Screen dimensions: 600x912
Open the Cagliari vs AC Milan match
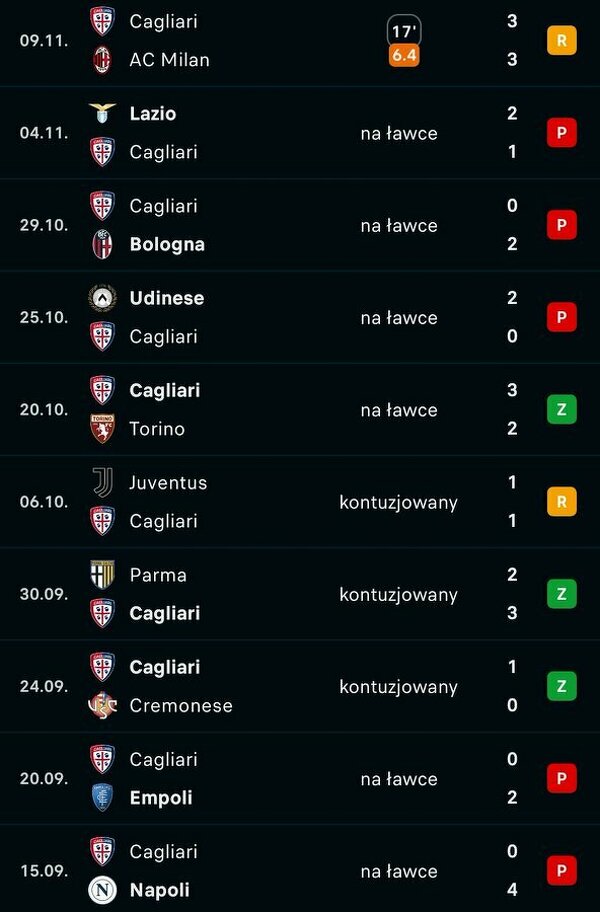pyautogui.click(x=300, y=41)
